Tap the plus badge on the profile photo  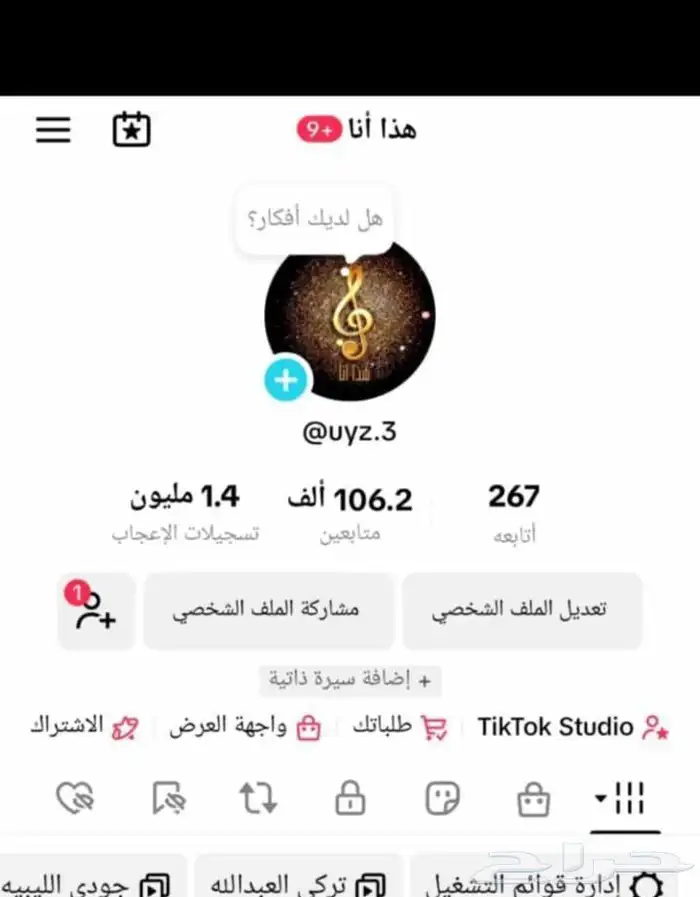click(286, 380)
